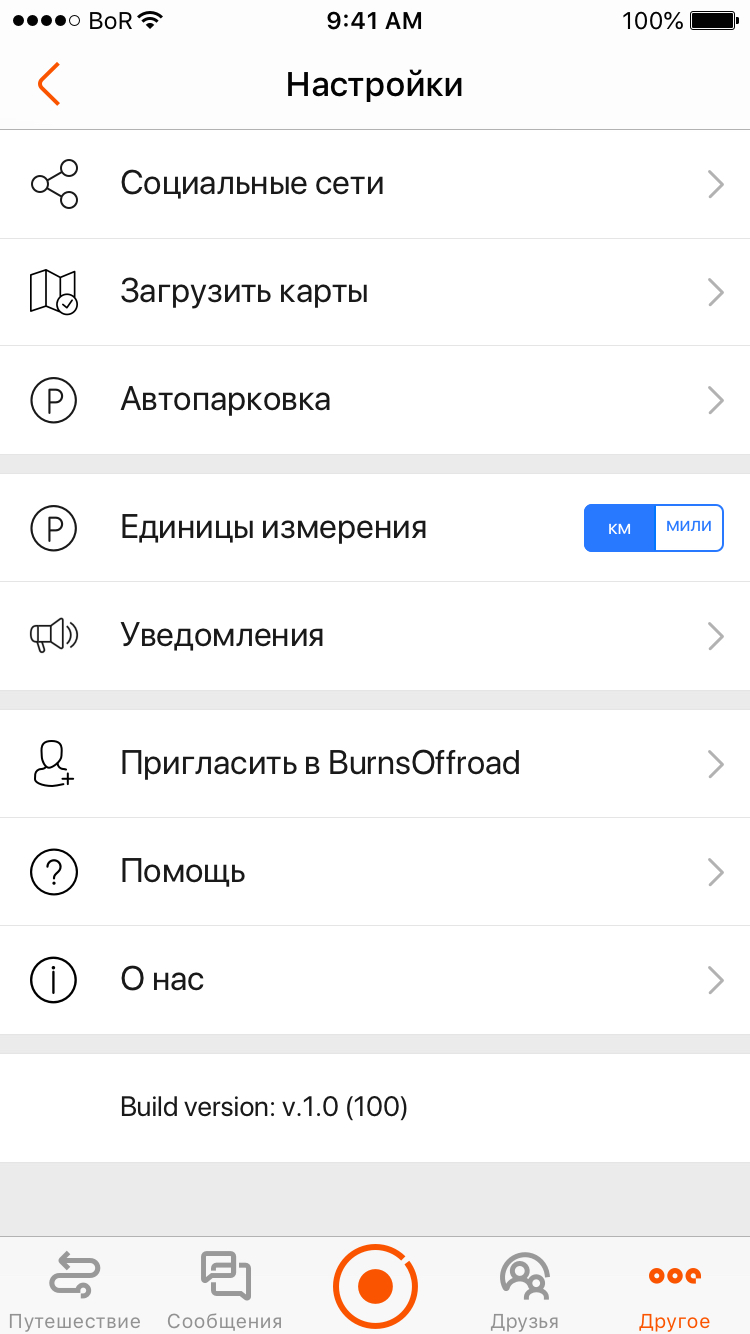This screenshot has height=1334, width=750.
Task: Switch to the Друзья tab
Action: coord(525,1290)
